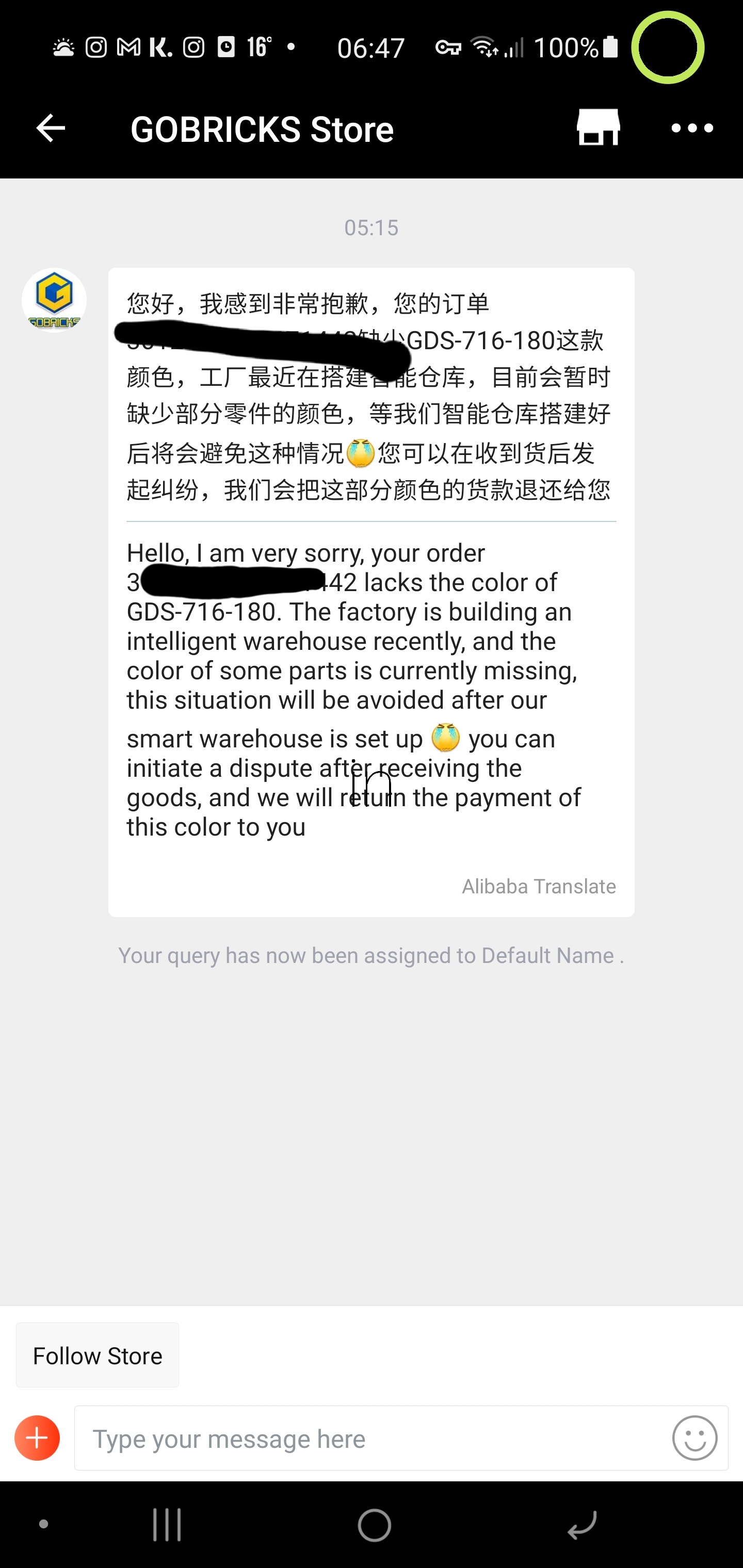Open the red plus attachment button

pos(37,1438)
